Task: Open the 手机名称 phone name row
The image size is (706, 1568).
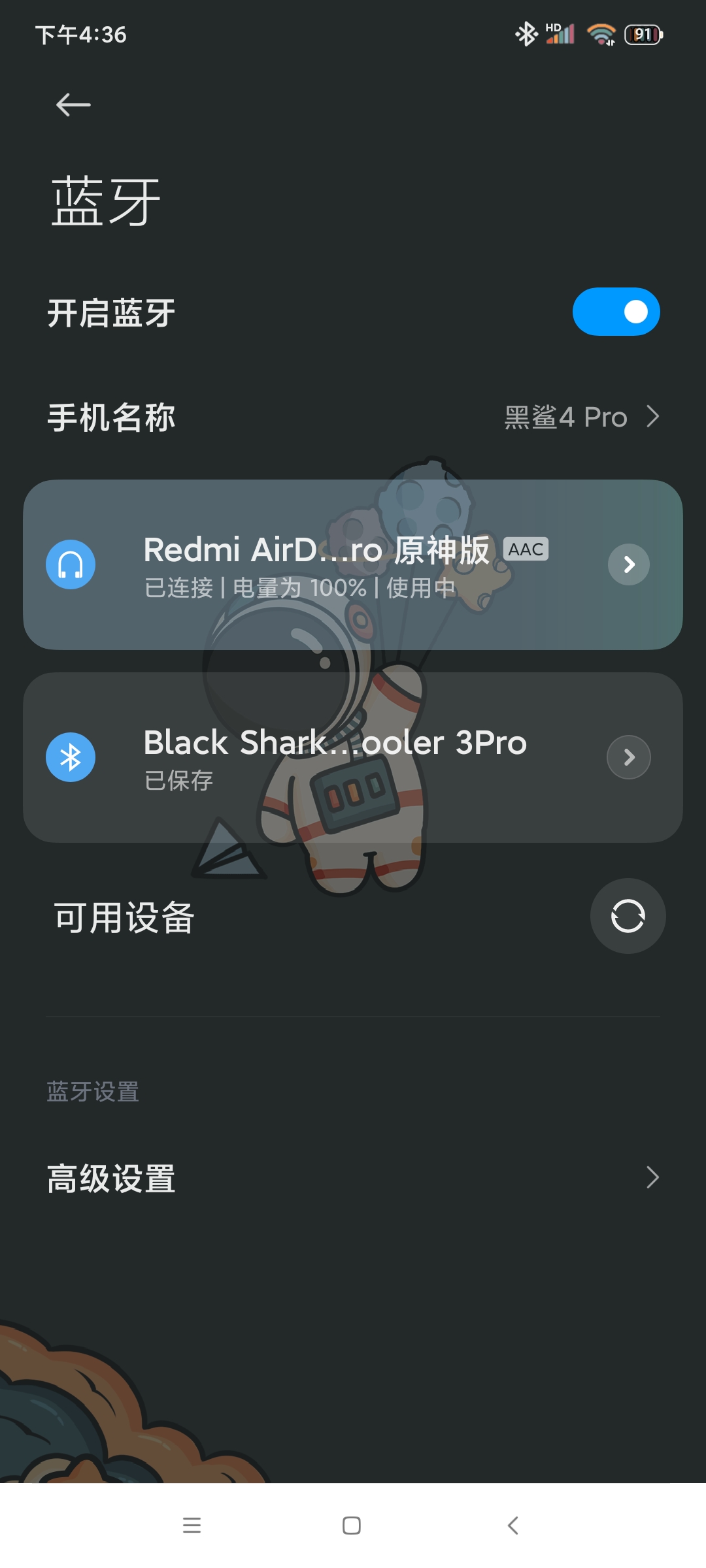Action: click(x=353, y=417)
